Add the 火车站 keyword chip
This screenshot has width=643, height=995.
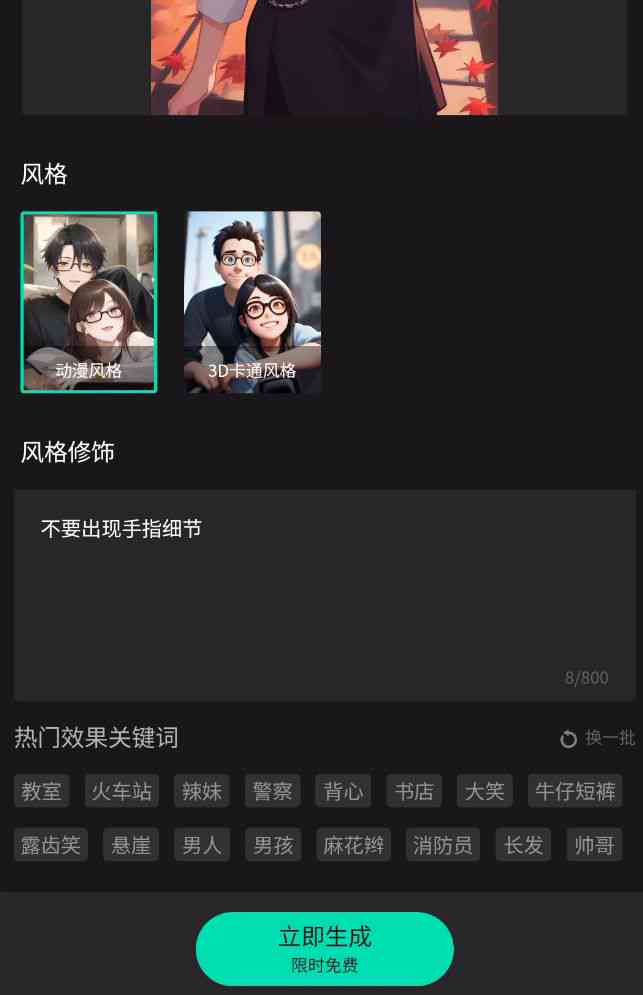(x=122, y=791)
